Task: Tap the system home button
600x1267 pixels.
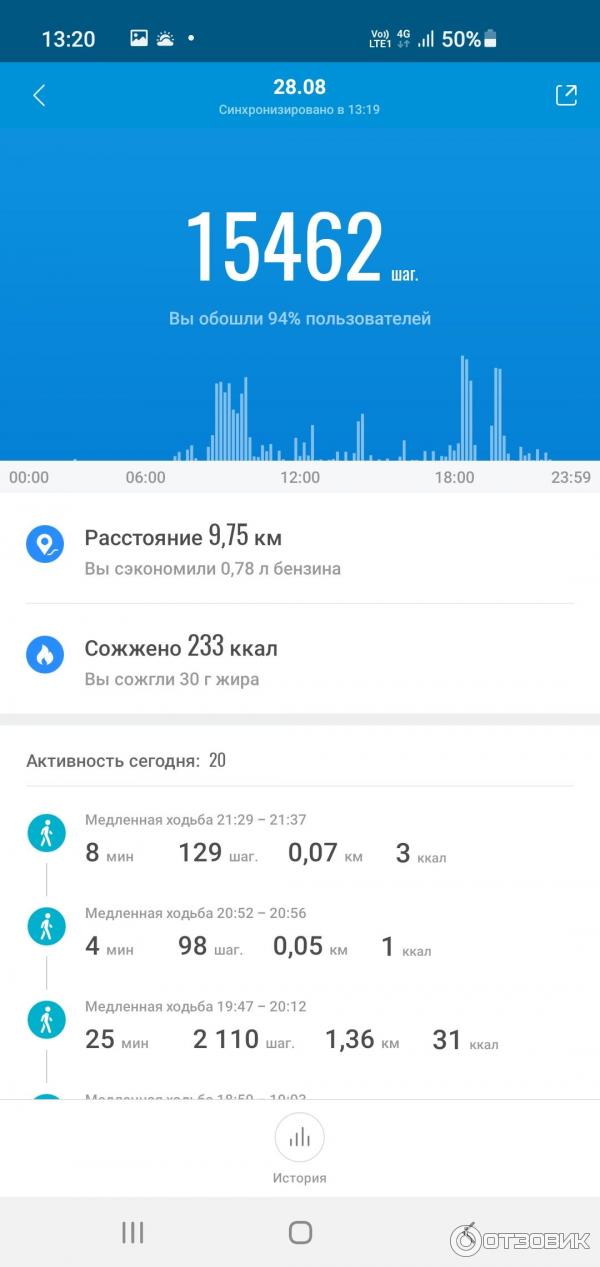Action: 300,1232
